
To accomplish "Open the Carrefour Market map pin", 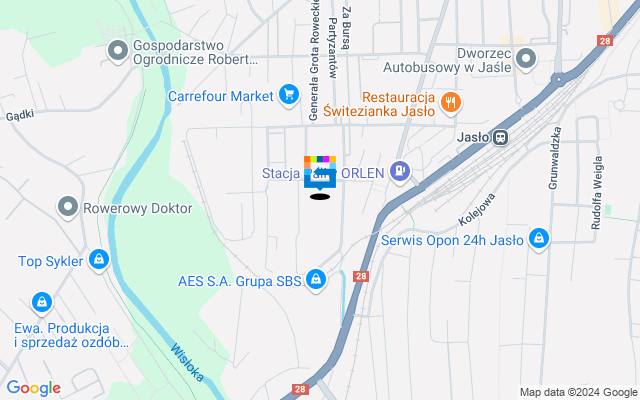I will [289, 95].
